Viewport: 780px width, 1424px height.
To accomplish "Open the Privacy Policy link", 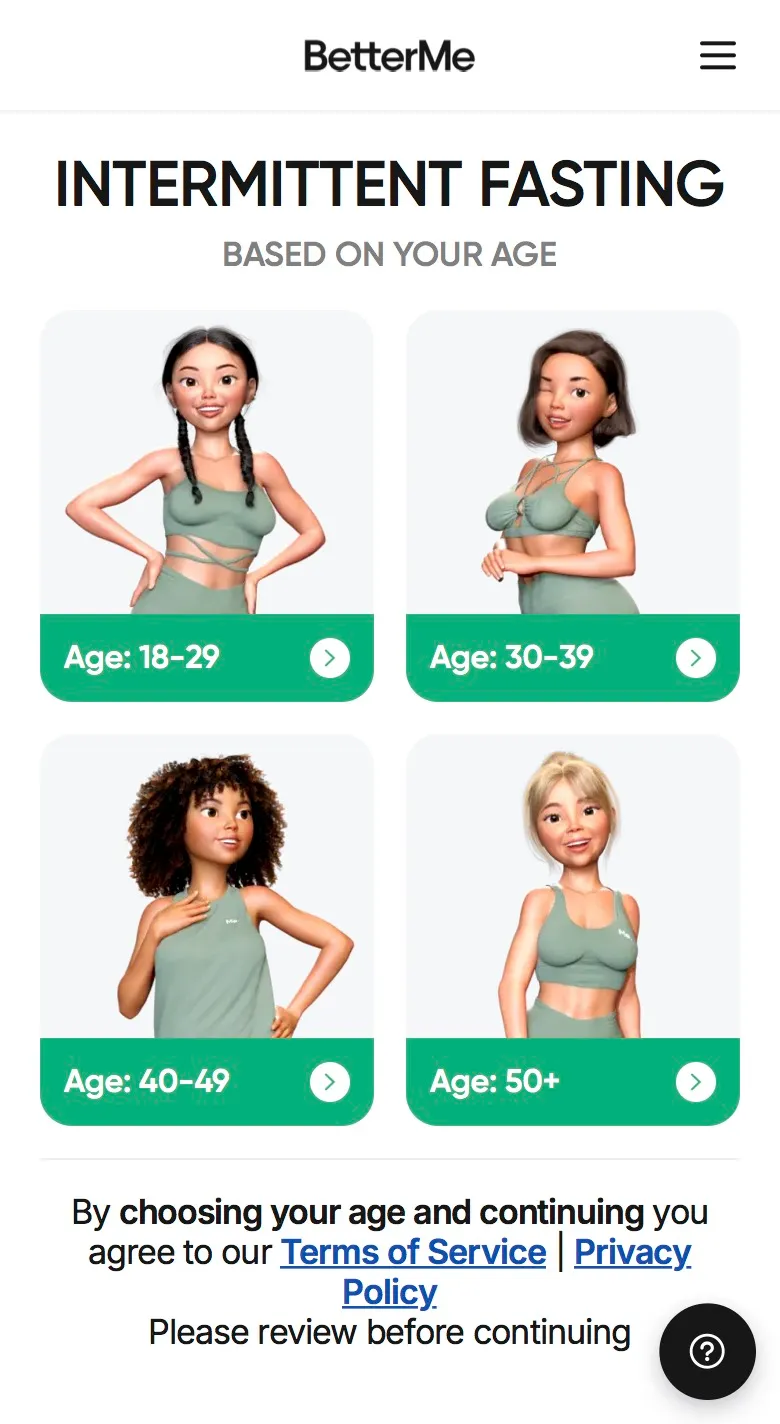I will point(517,1272).
